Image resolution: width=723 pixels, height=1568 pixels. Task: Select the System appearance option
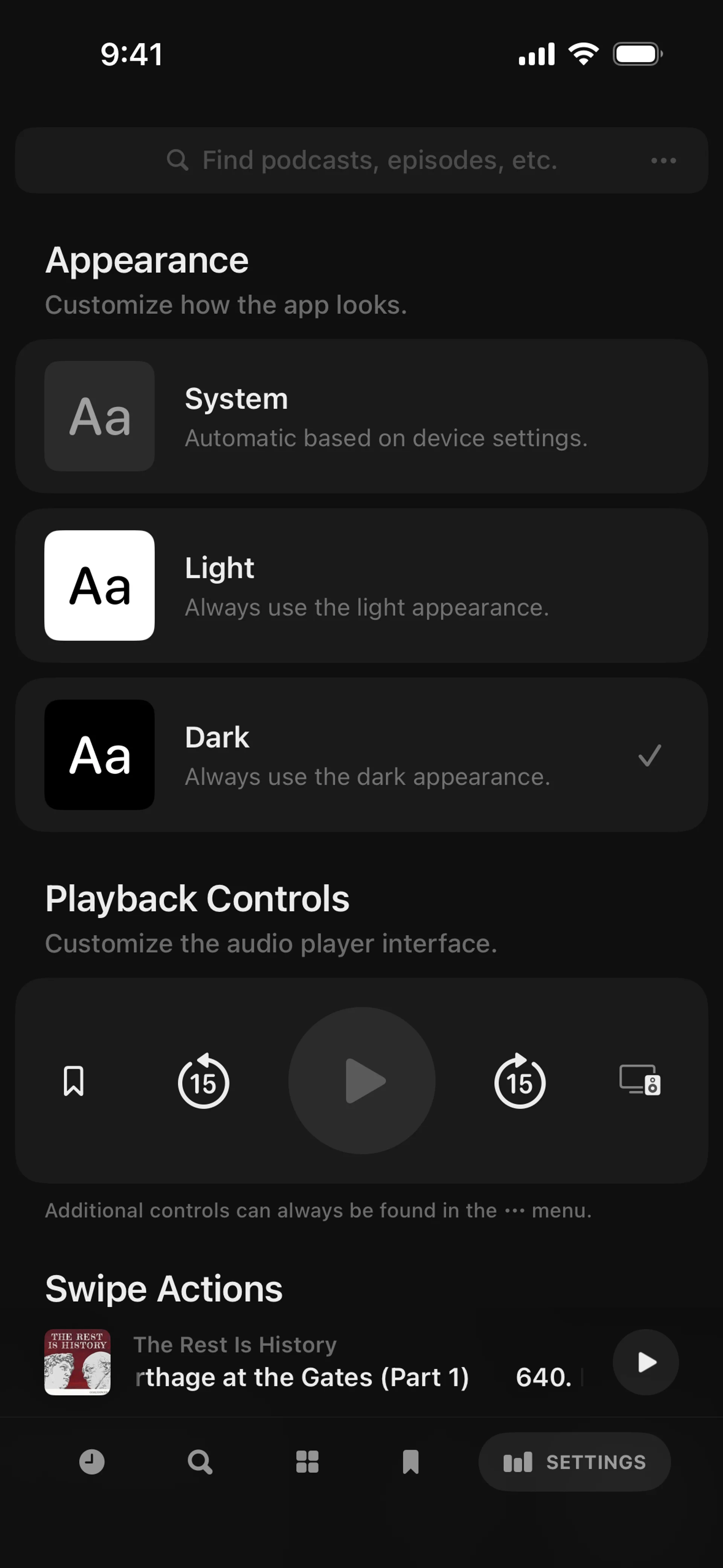361,416
